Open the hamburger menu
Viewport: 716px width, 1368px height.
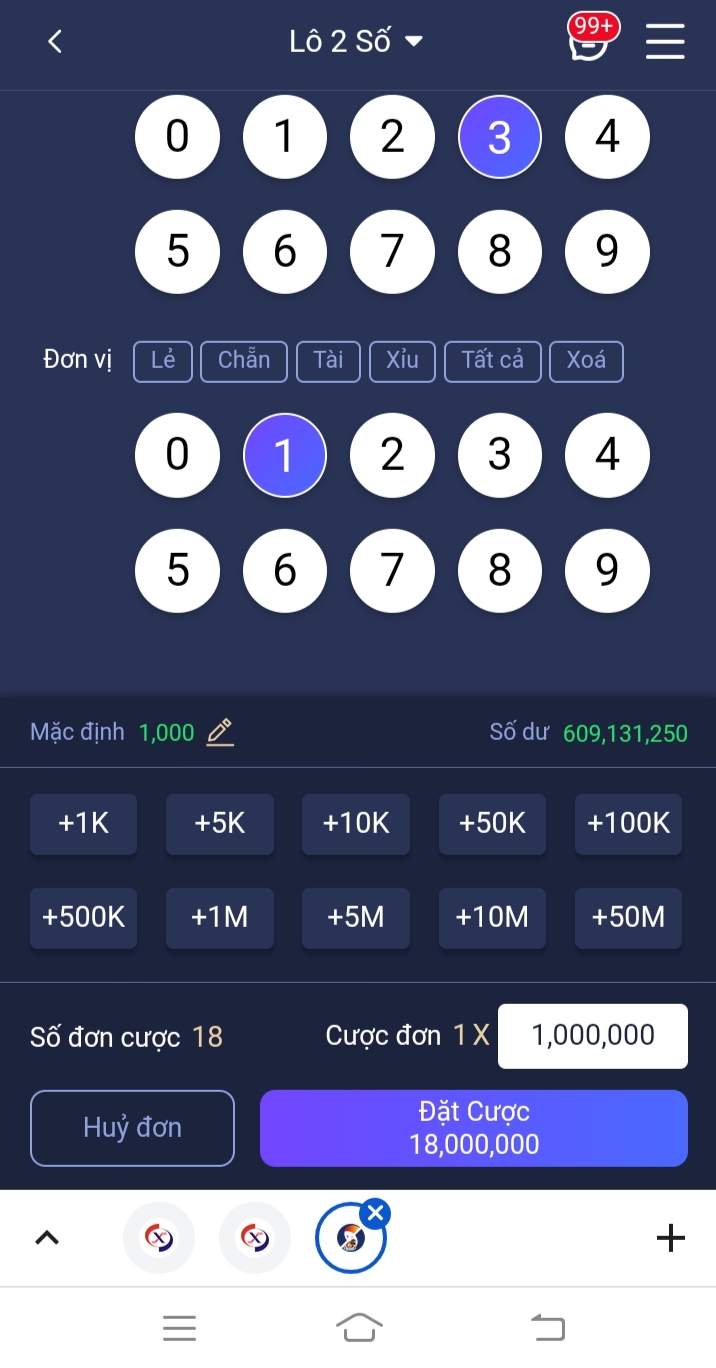click(665, 42)
